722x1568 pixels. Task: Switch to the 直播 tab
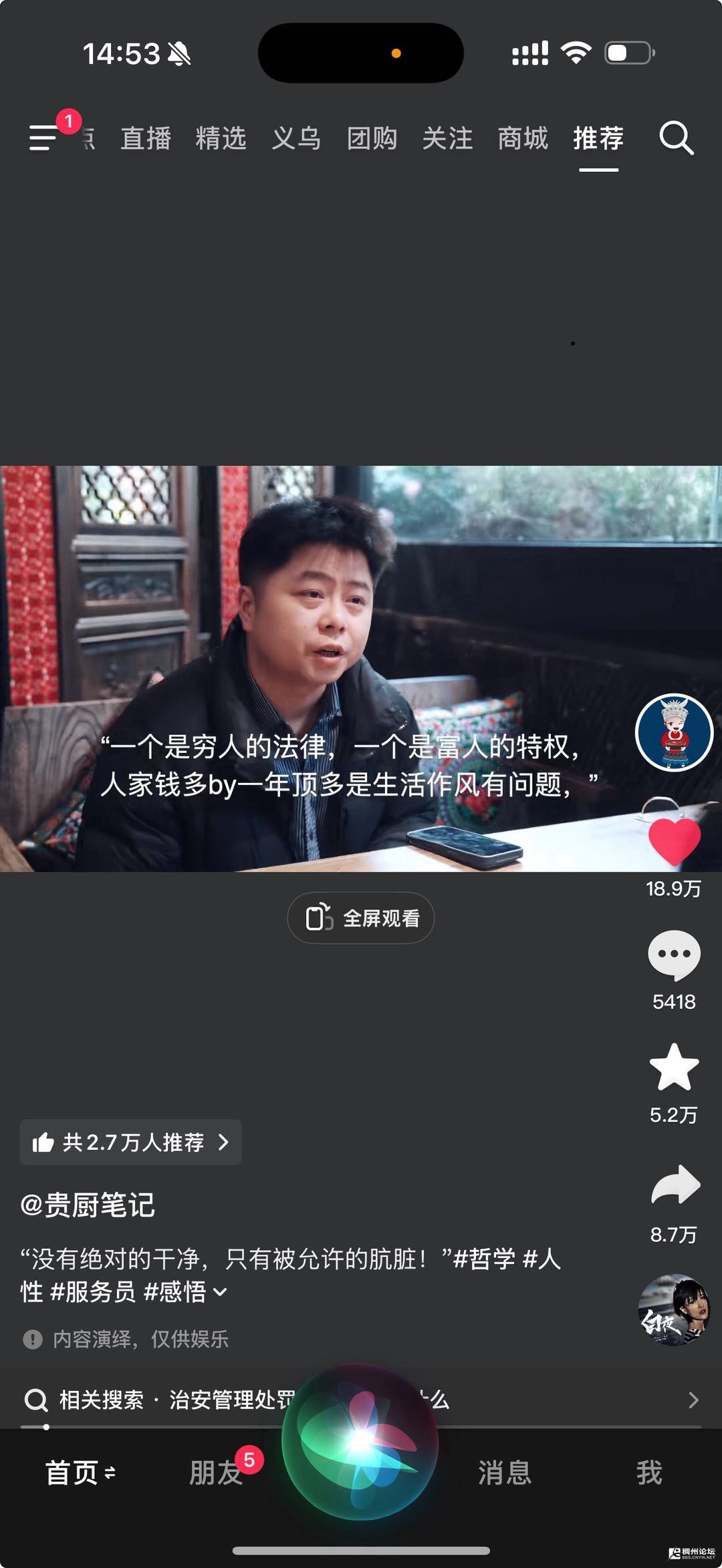tap(146, 138)
